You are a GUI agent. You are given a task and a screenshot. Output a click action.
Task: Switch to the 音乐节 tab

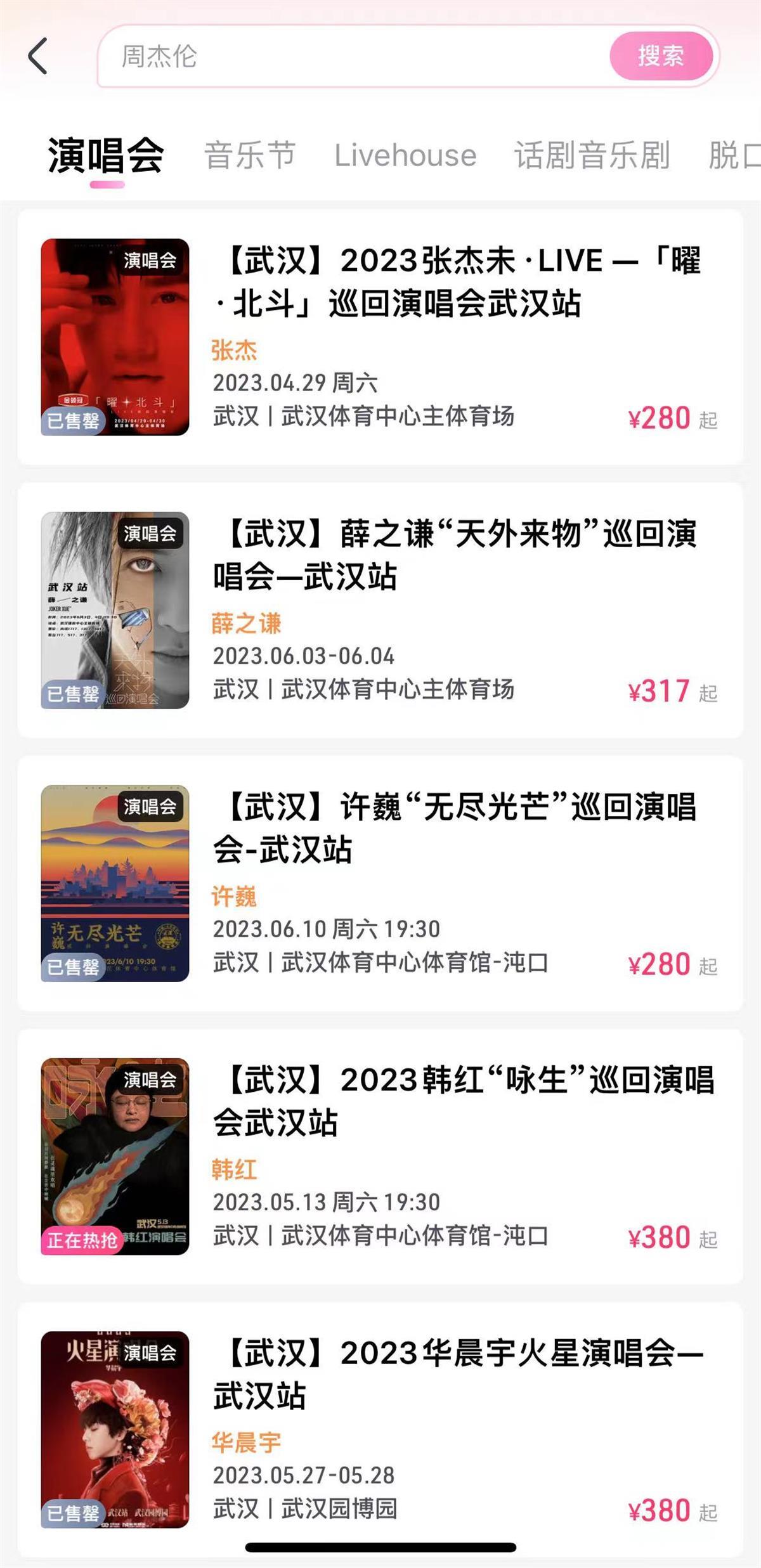(250, 156)
